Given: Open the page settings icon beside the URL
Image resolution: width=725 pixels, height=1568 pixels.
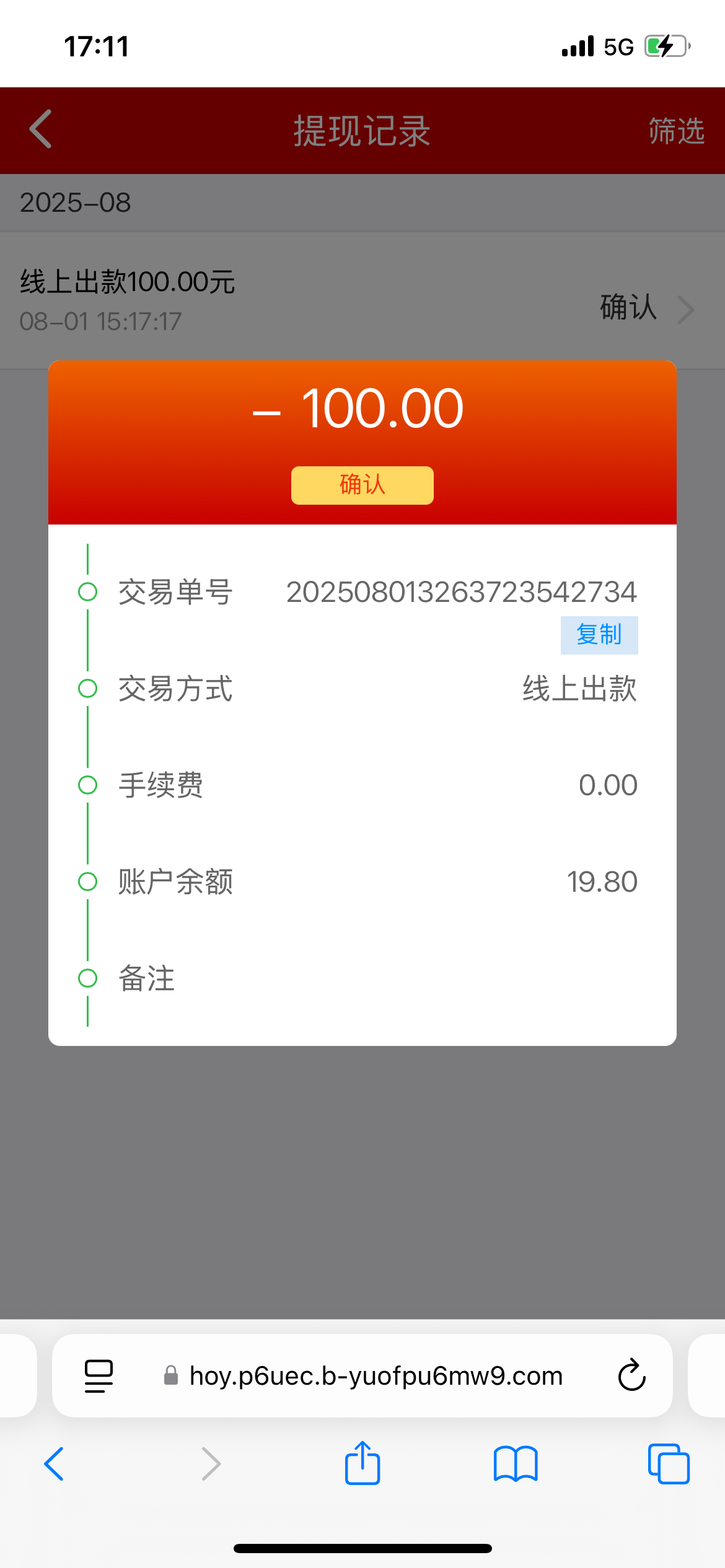Looking at the screenshot, I should click(x=97, y=1375).
